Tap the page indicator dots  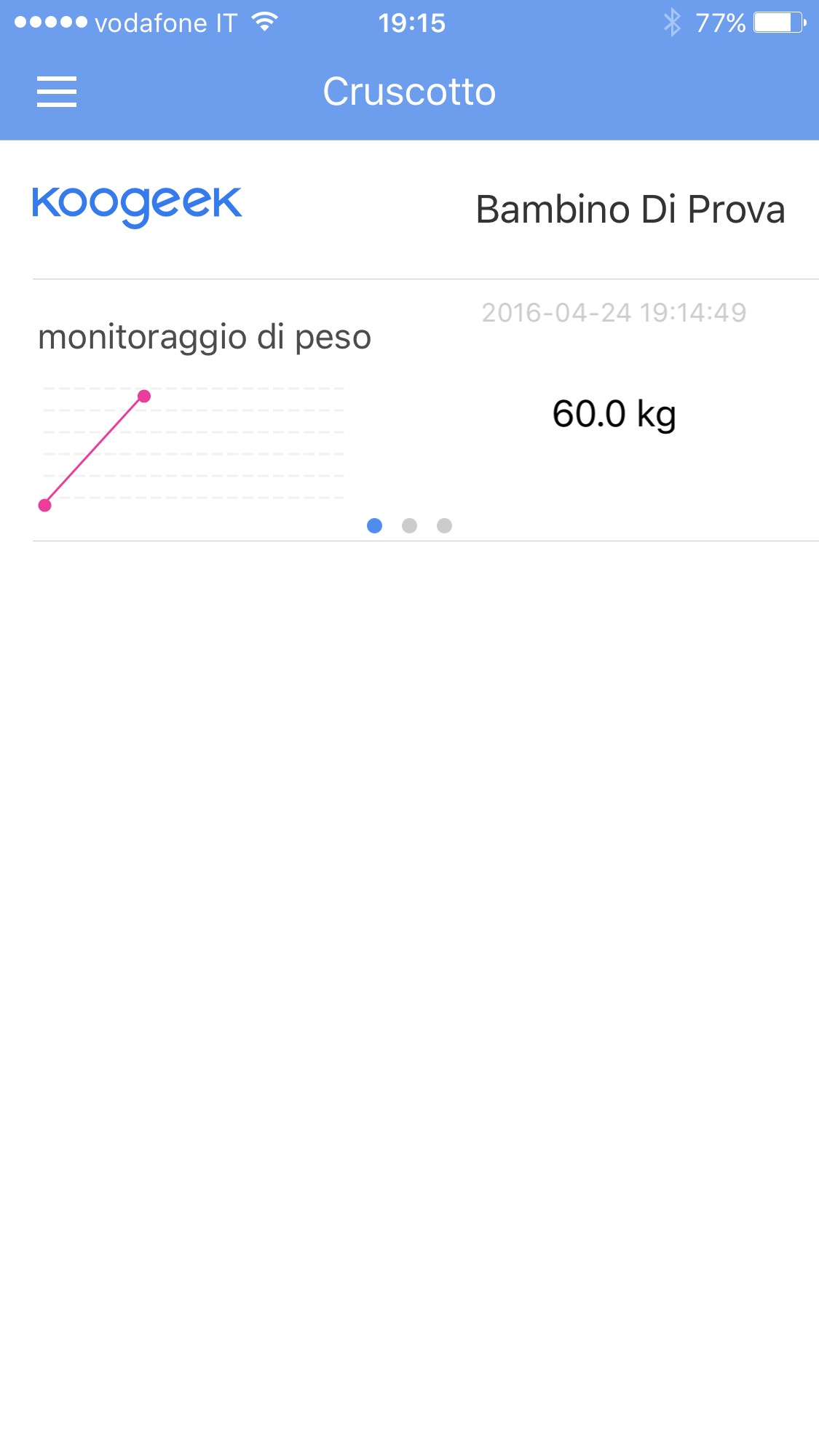point(409,525)
